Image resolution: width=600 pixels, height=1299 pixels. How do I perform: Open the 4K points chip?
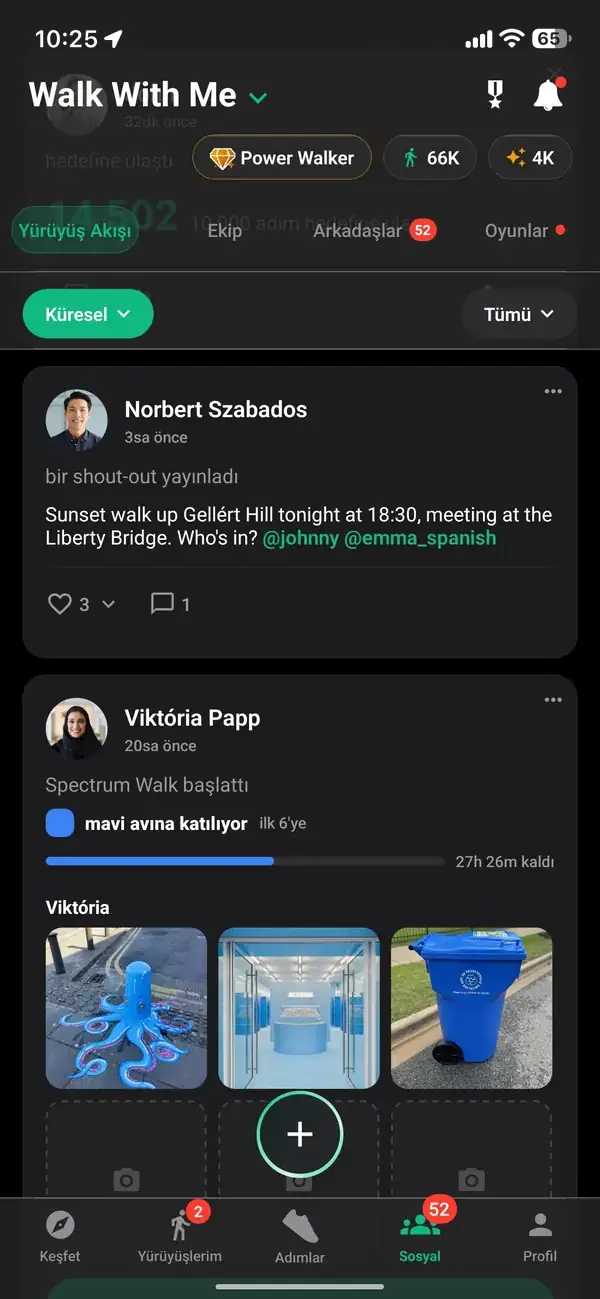[x=530, y=158]
